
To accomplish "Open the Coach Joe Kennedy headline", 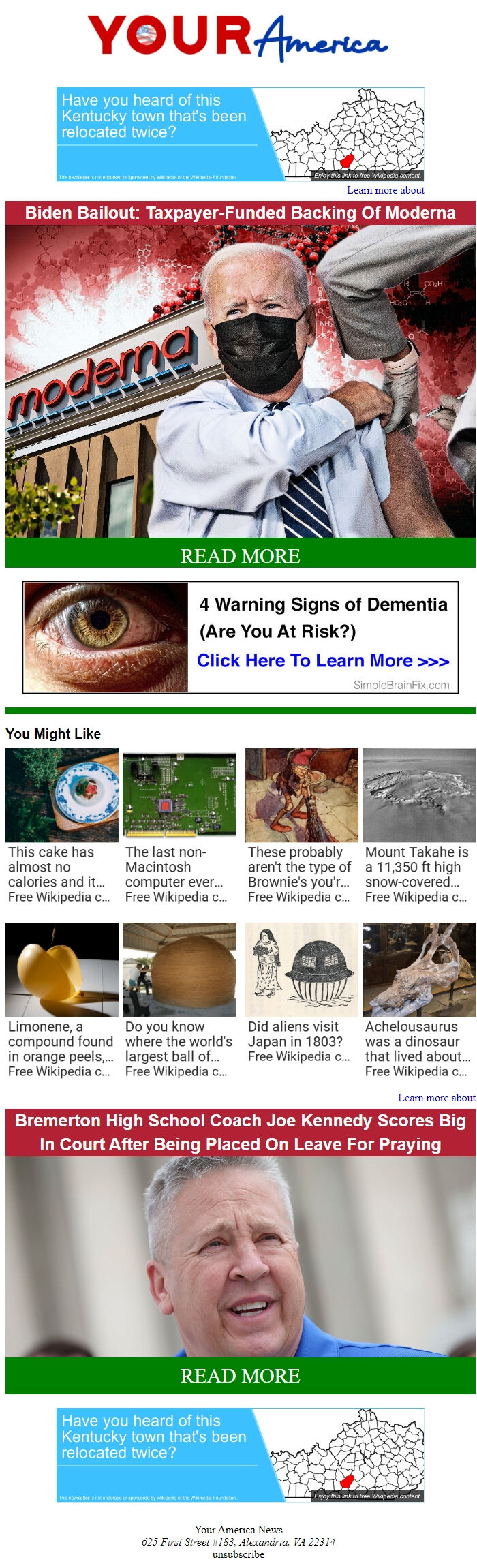I will 240,1133.
